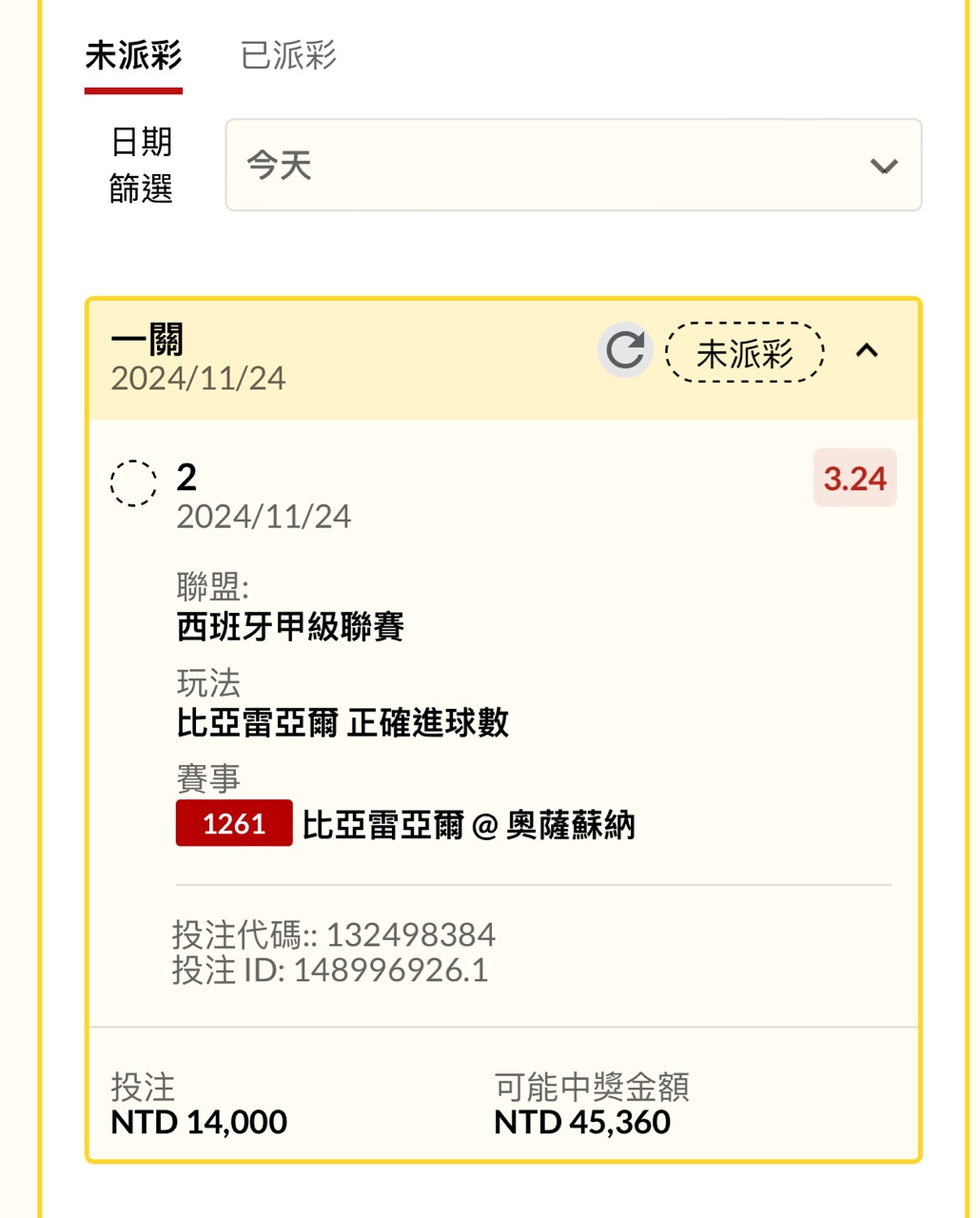This screenshot has height=1218, width=980.
Task: Switch to the 已派彩 tab
Action: (x=288, y=56)
